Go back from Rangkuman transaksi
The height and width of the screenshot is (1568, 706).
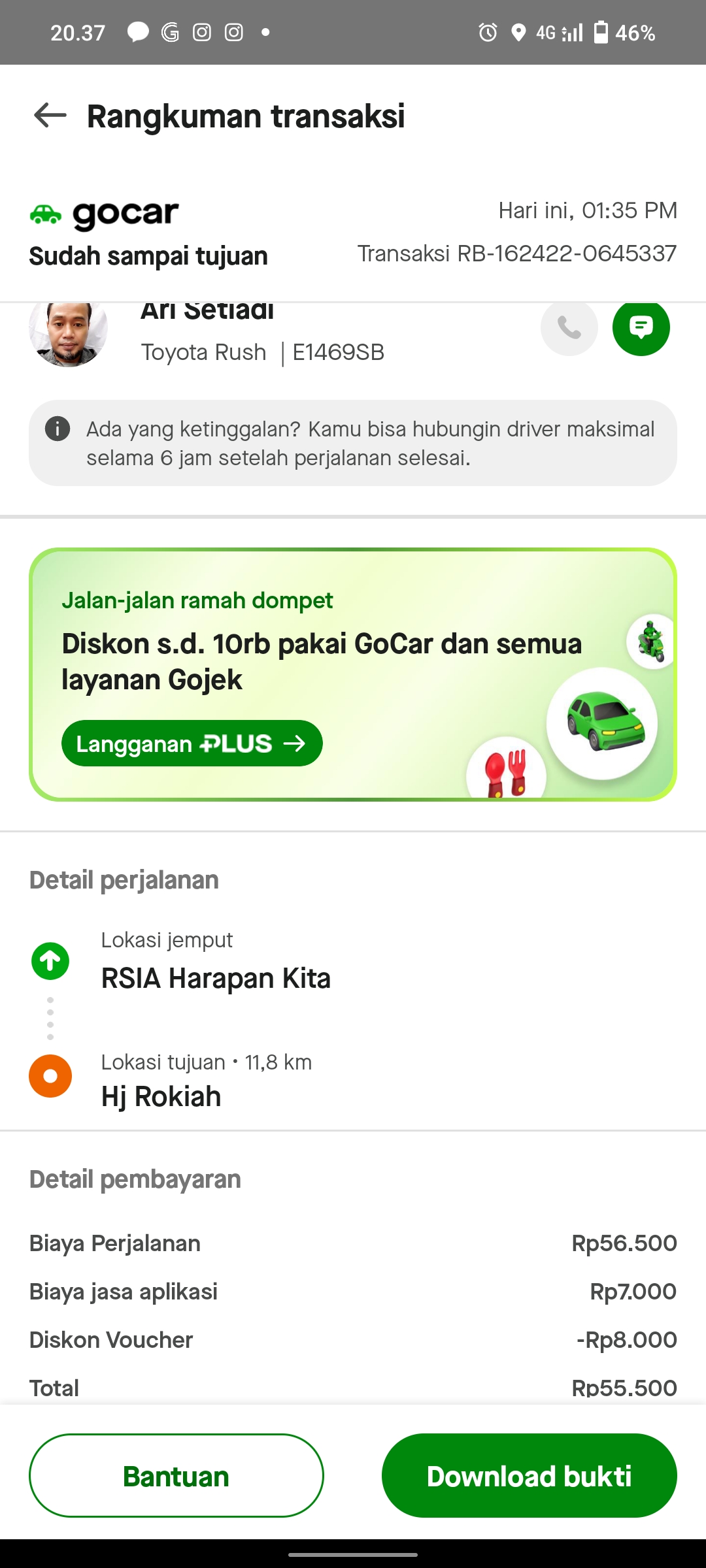(x=50, y=116)
